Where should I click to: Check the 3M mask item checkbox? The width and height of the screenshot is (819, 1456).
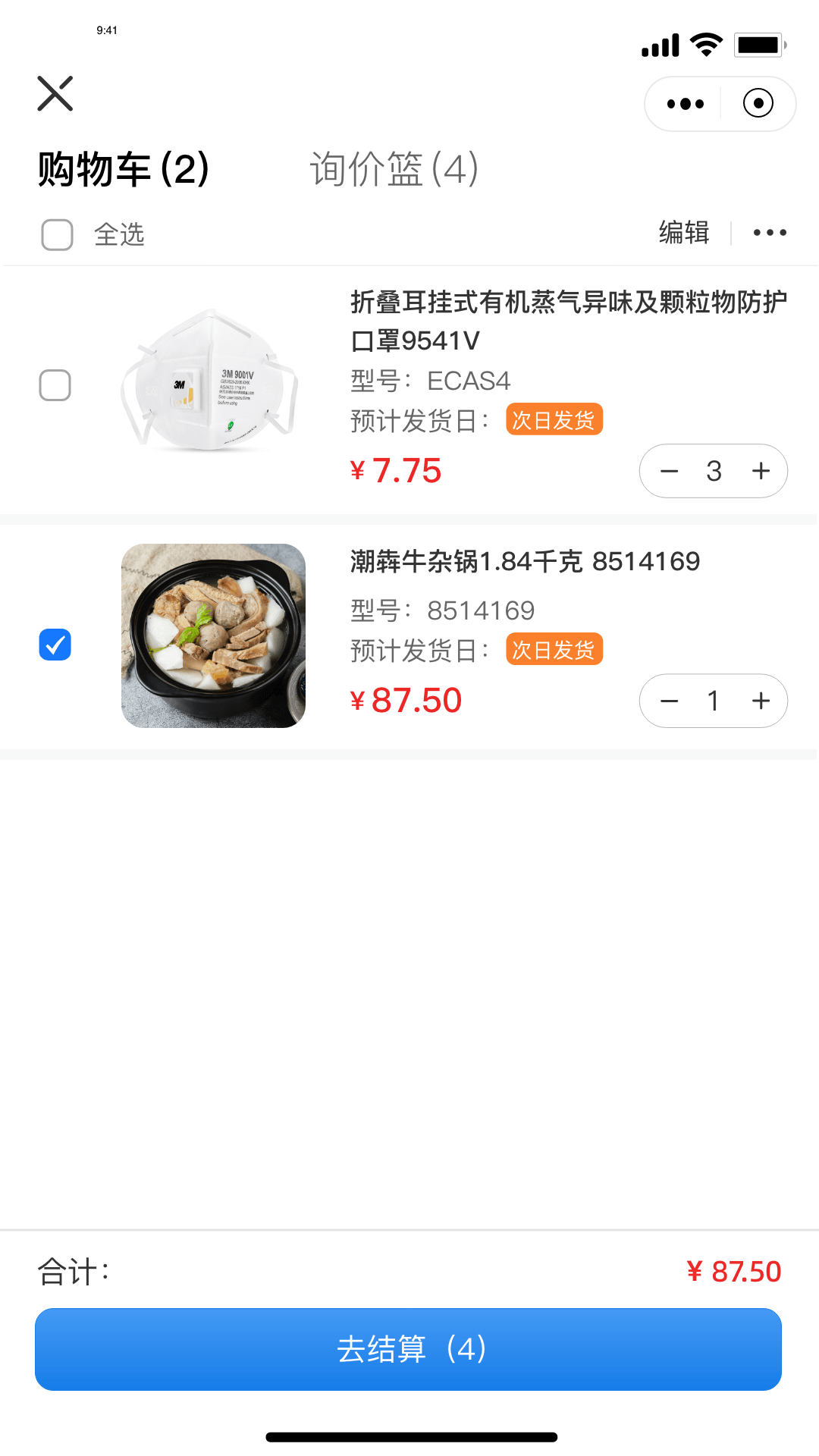(54, 387)
